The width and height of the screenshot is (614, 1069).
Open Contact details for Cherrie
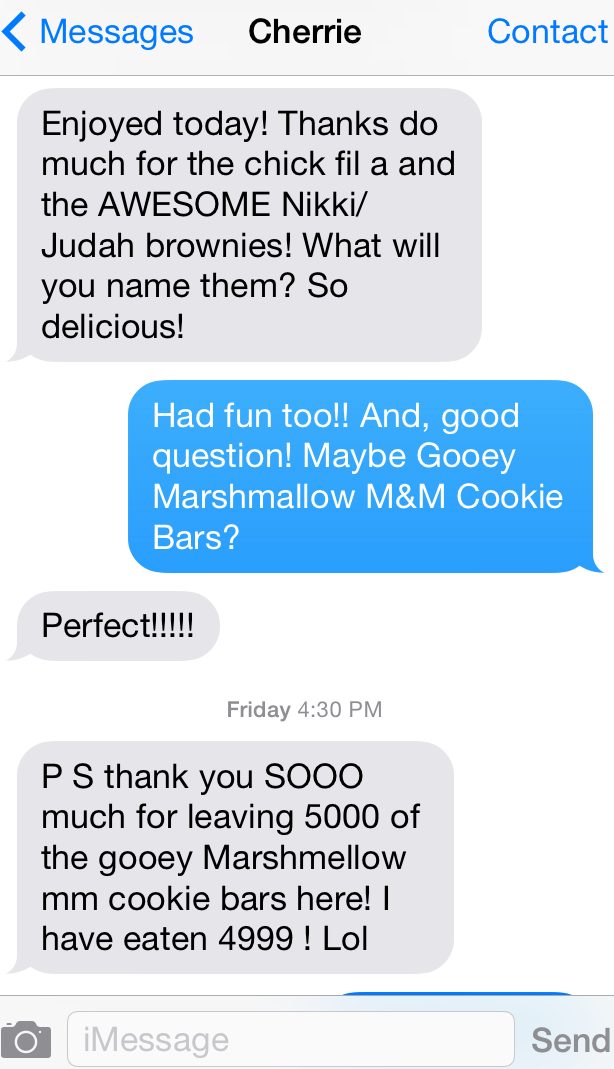548,32
